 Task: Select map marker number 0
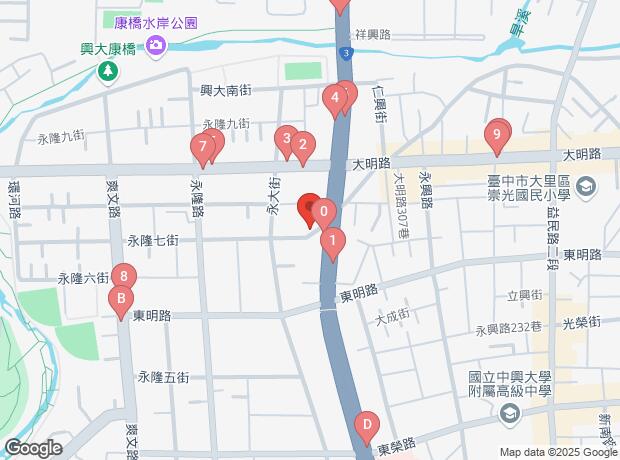tap(323, 213)
